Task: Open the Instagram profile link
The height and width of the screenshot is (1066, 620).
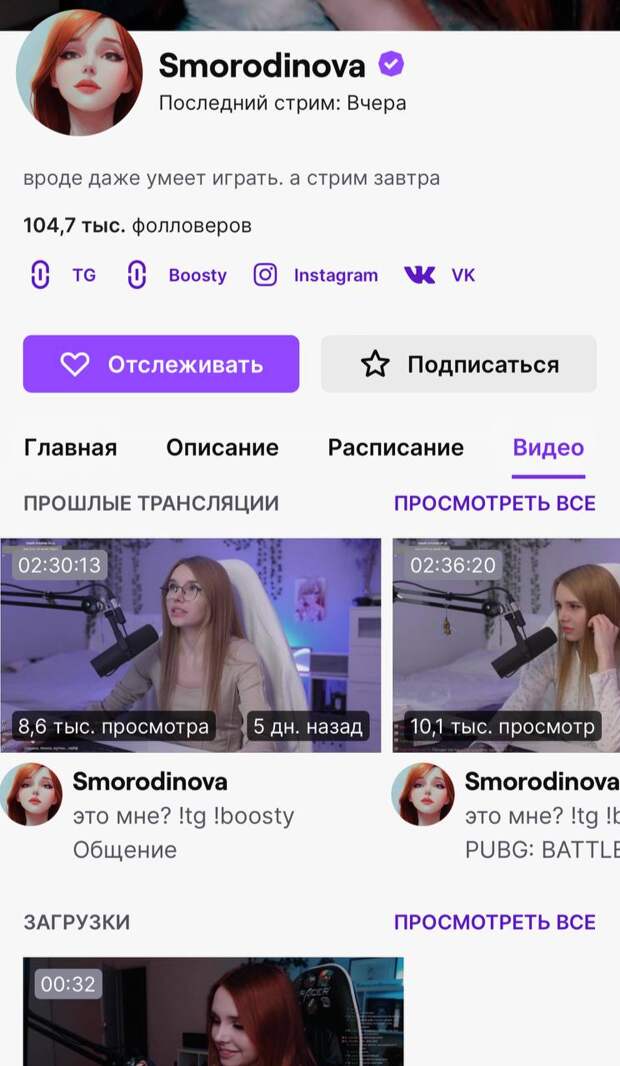Action: (316, 275)
